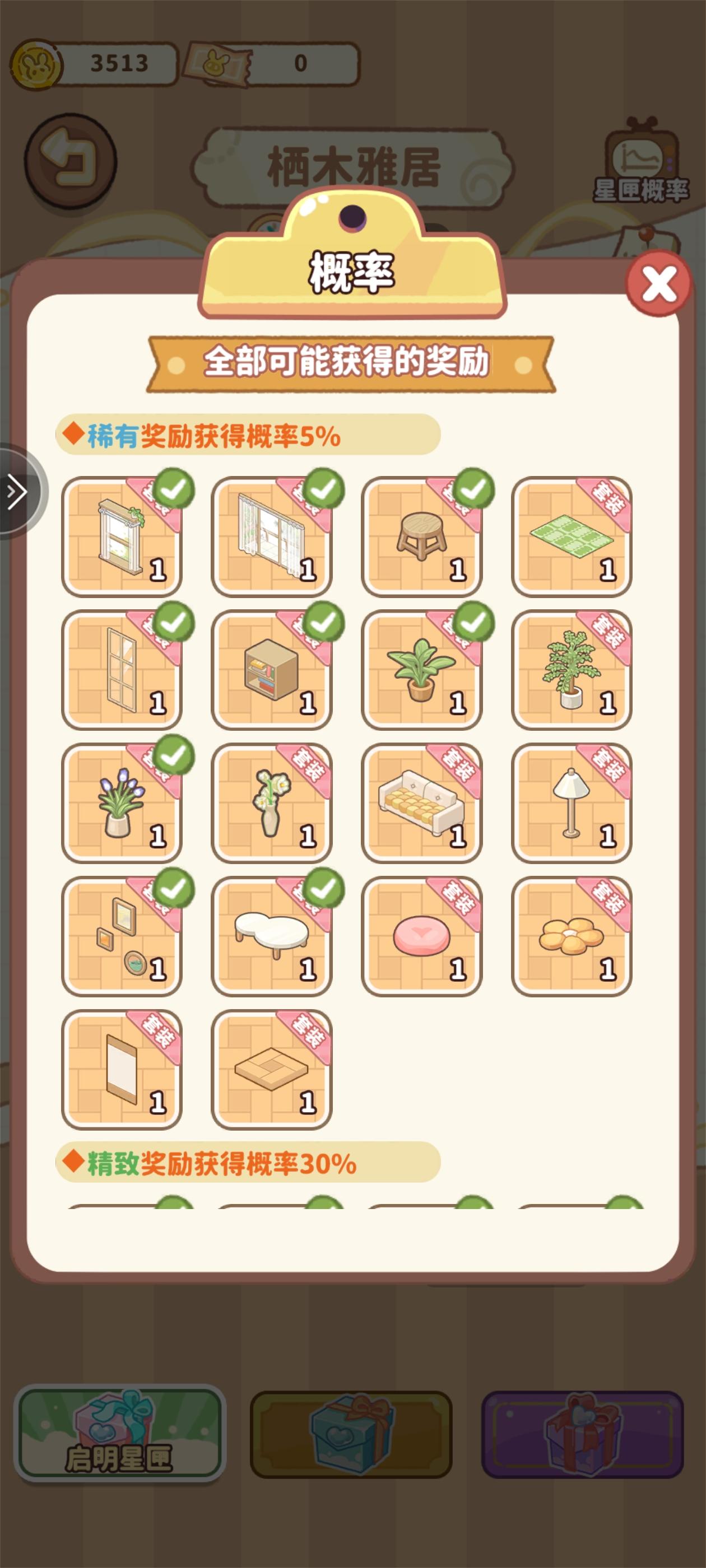Open the 星匣概率 chart panel
The image size is (706, 1568).
pos(638,158)
